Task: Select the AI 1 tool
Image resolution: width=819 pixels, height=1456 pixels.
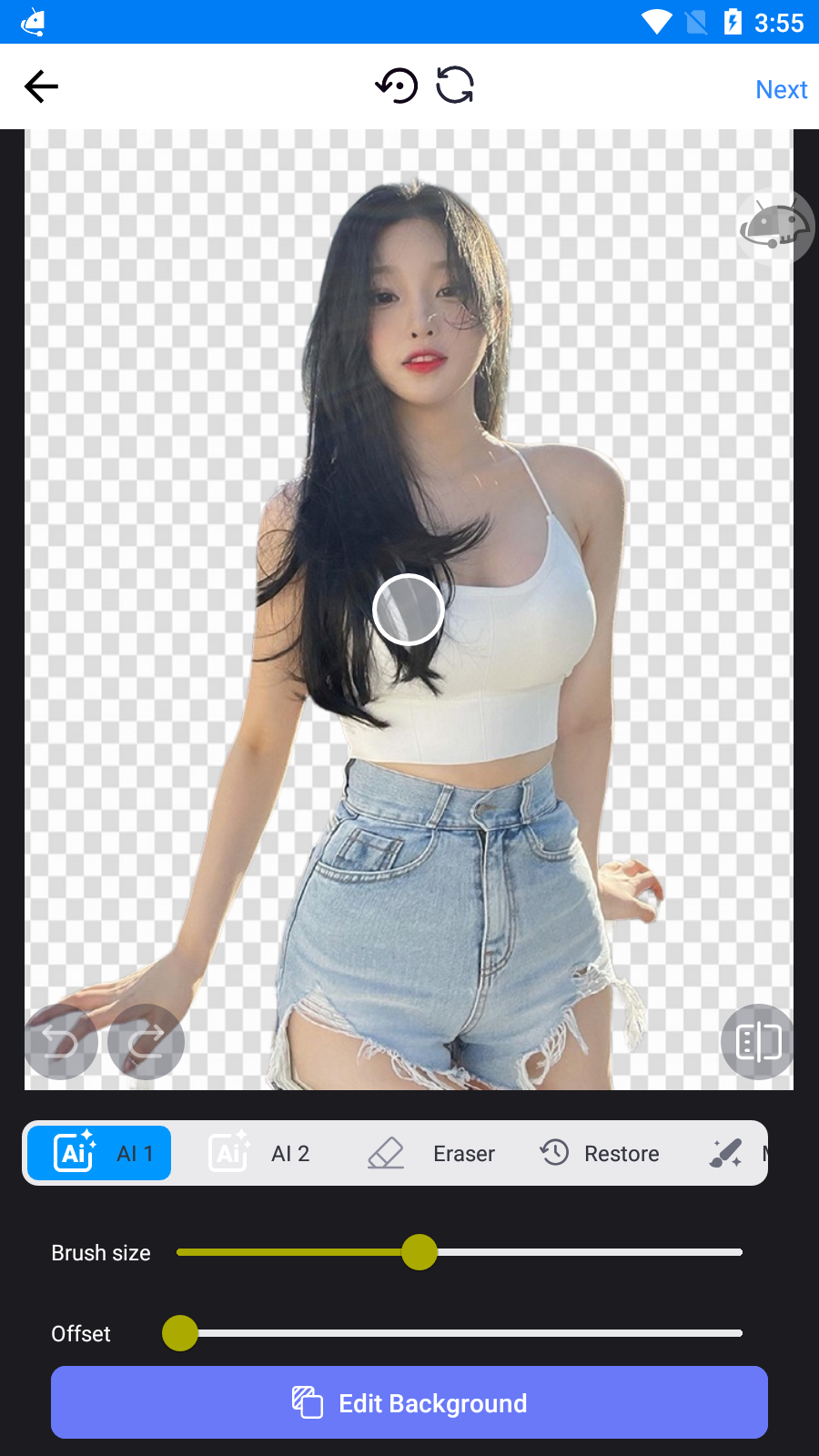Action: [100, 1153]
